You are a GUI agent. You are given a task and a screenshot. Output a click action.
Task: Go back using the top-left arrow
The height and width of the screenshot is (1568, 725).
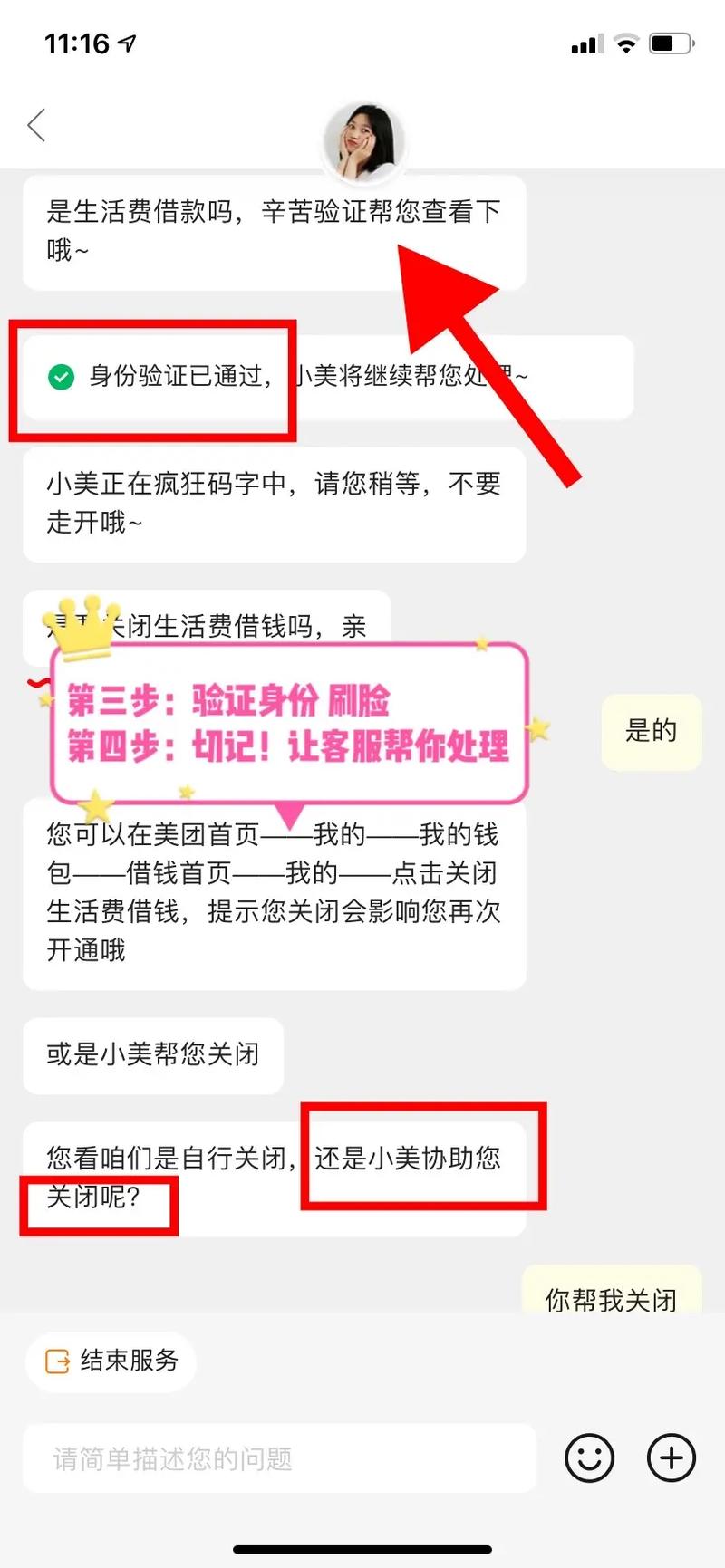coord(37,125)
